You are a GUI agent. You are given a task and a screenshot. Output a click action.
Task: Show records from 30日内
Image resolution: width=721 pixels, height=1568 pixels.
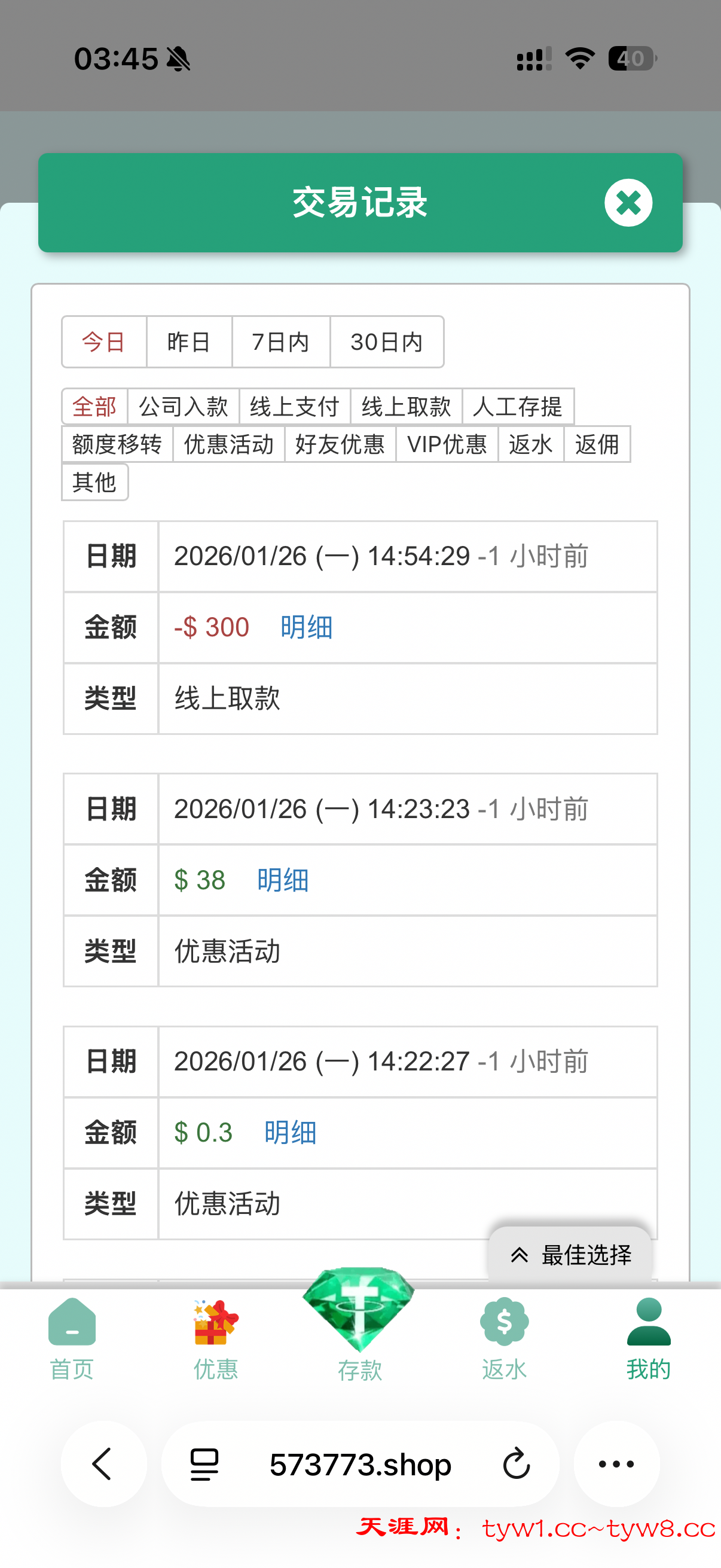pos(386,342)
